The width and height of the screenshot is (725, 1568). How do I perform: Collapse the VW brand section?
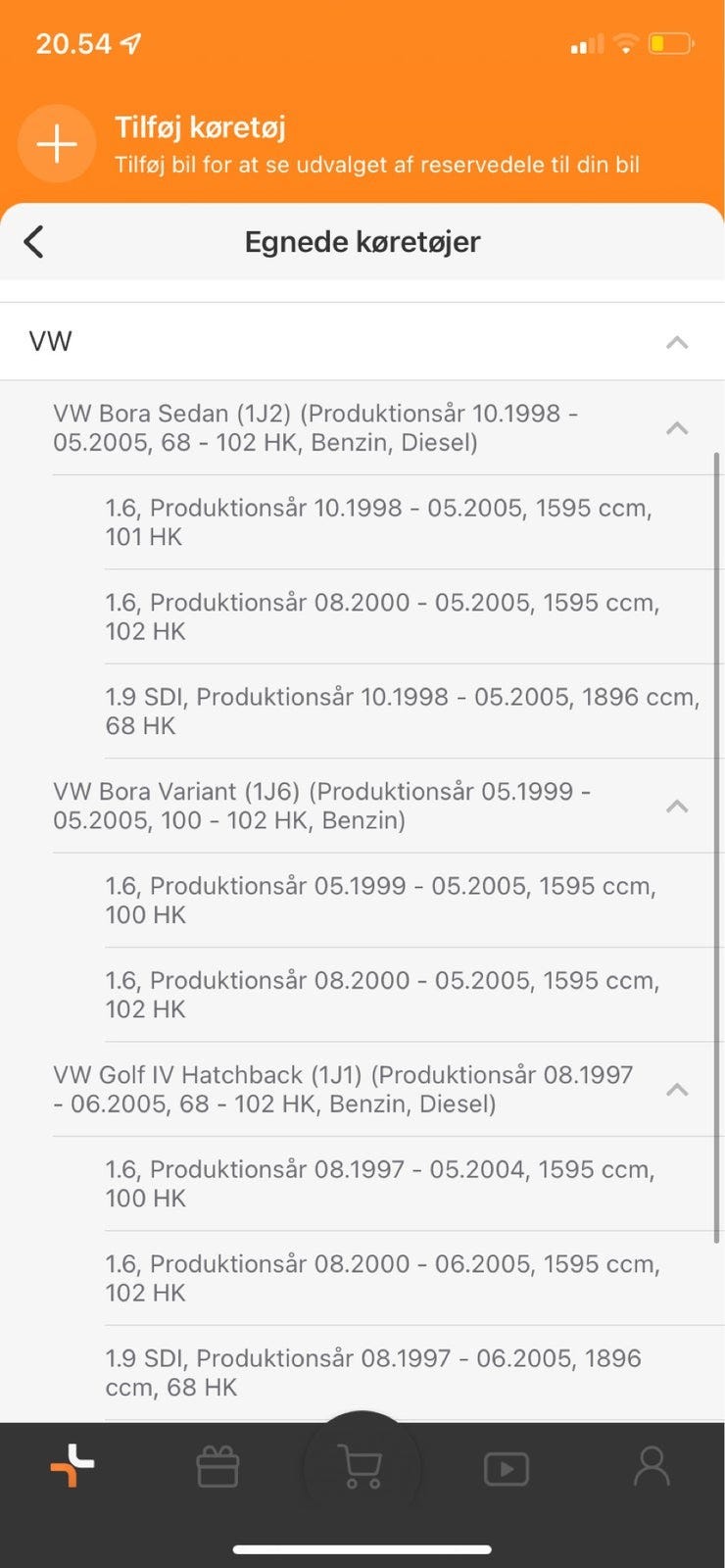pos(676,342)
